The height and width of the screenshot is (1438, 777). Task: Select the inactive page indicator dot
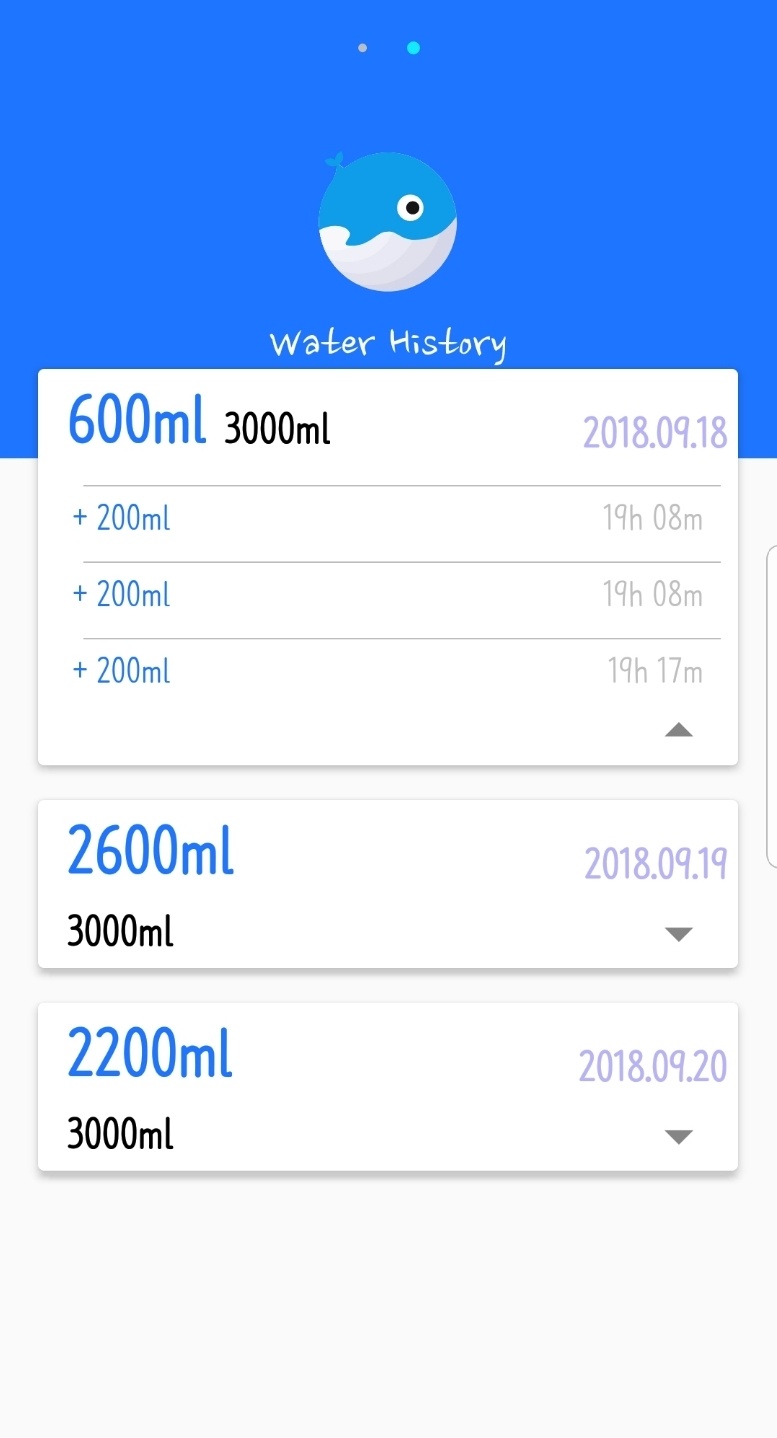(x=362, y=47)
